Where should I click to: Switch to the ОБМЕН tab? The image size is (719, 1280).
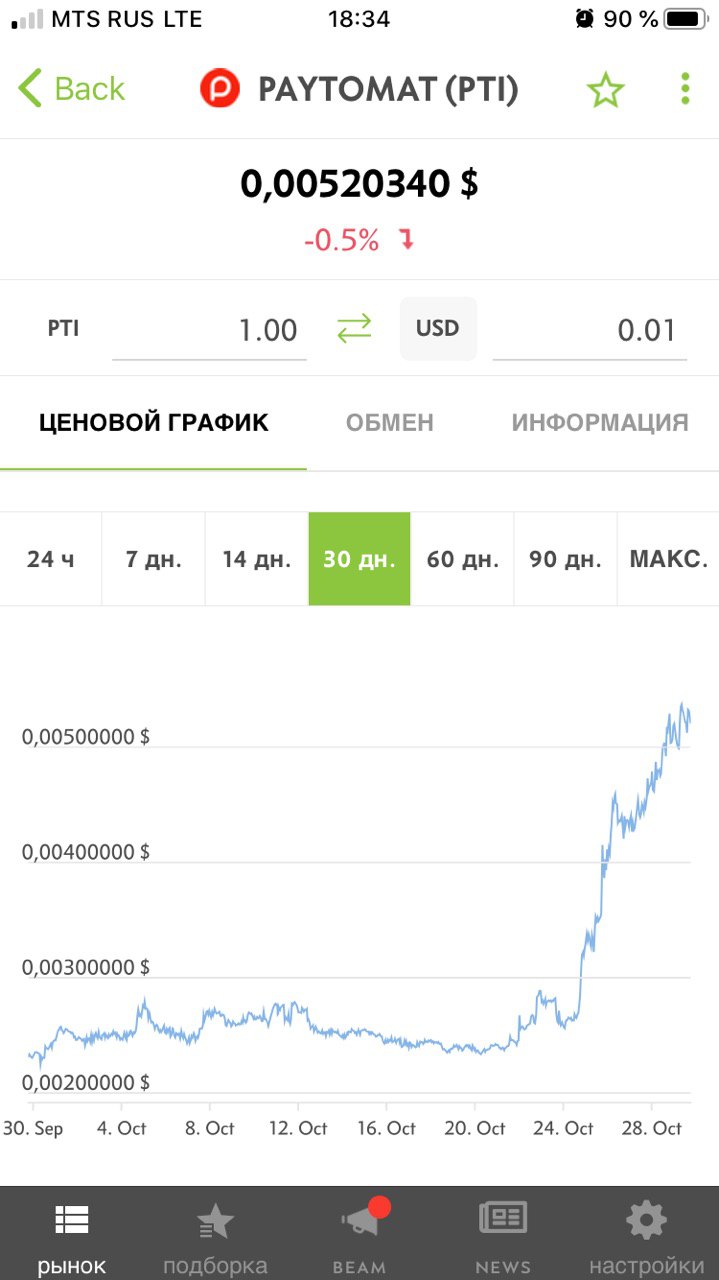tap(390, 422)
